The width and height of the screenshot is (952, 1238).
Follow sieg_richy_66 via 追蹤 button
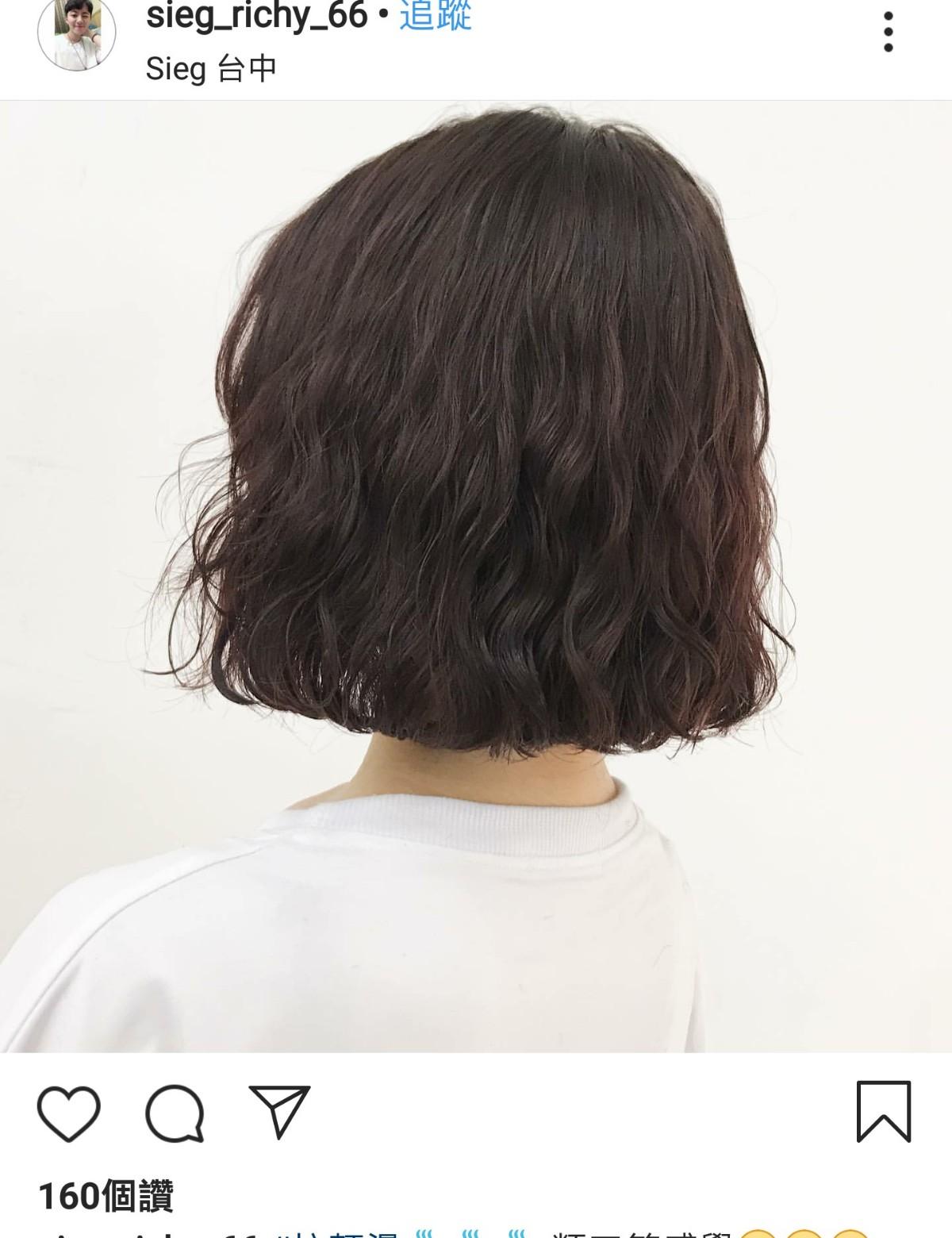[436, 16]
